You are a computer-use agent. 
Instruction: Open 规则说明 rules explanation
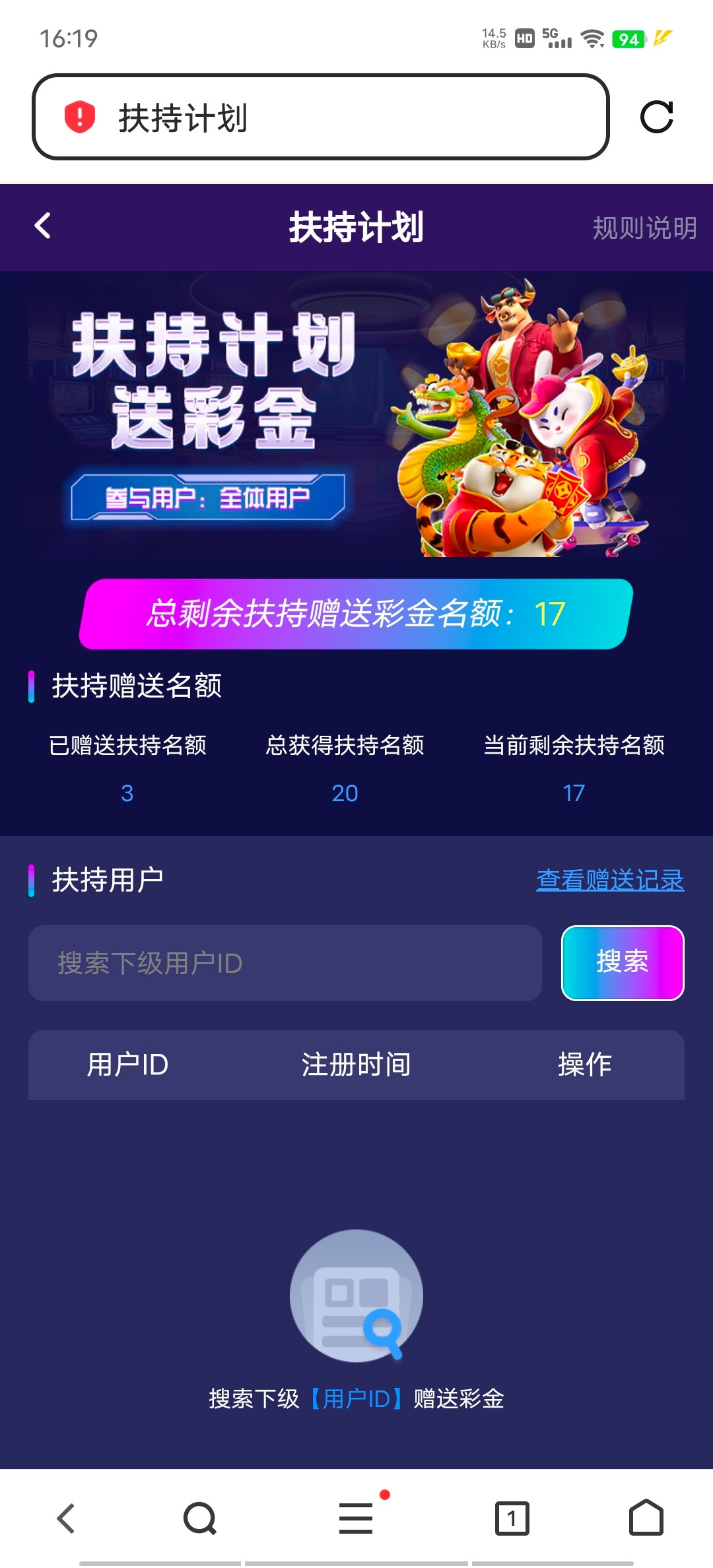click(644, 228)
